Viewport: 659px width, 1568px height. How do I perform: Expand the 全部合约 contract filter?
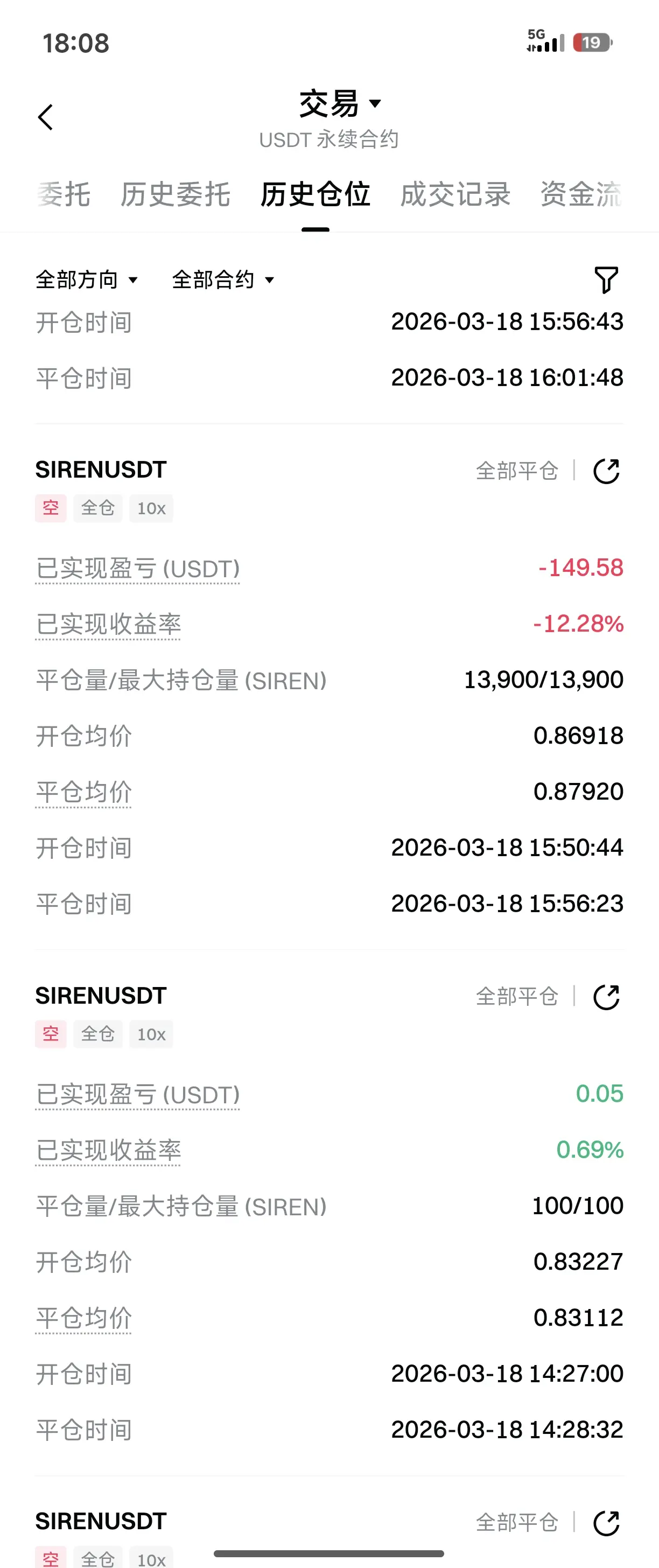[223, 280]
